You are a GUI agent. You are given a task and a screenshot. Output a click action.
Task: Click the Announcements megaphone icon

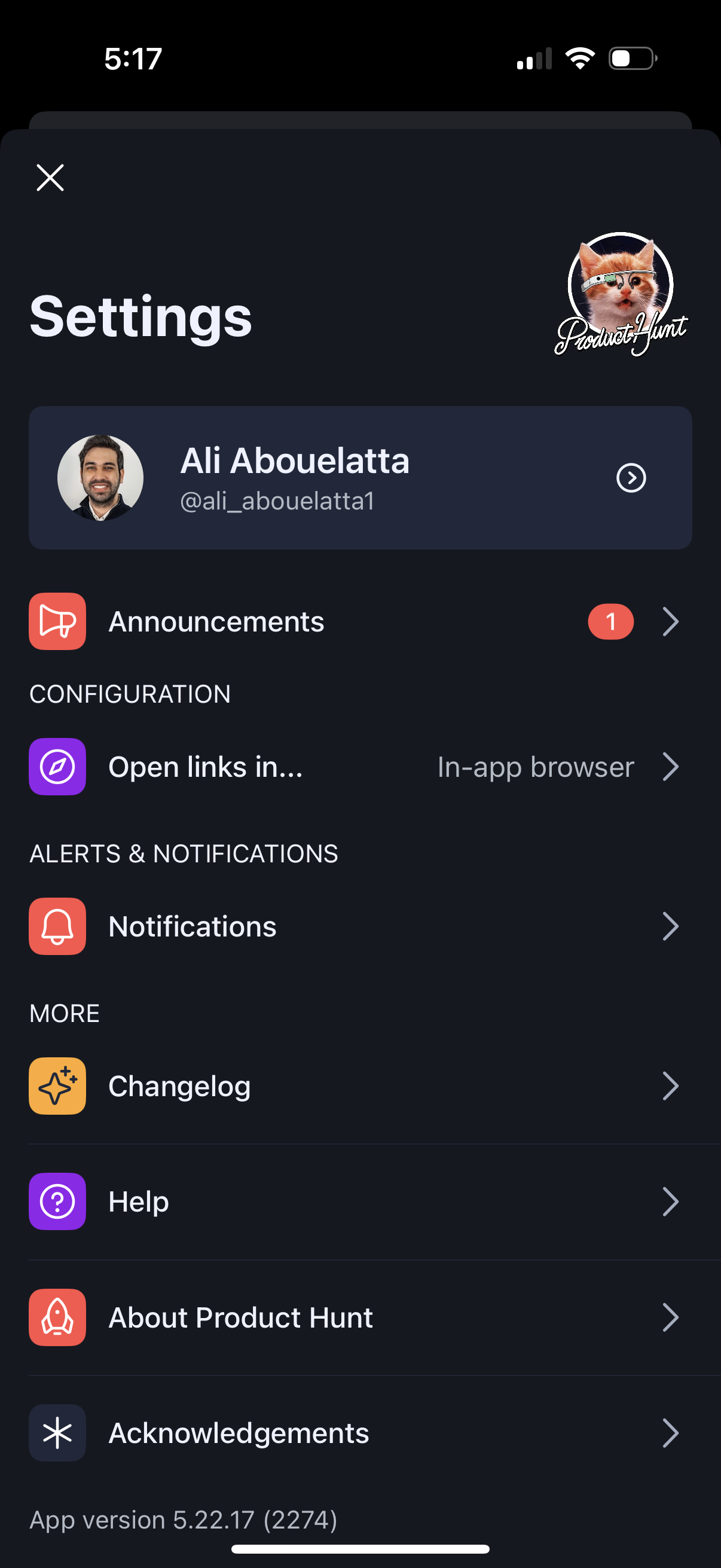[x=57, y=621]
